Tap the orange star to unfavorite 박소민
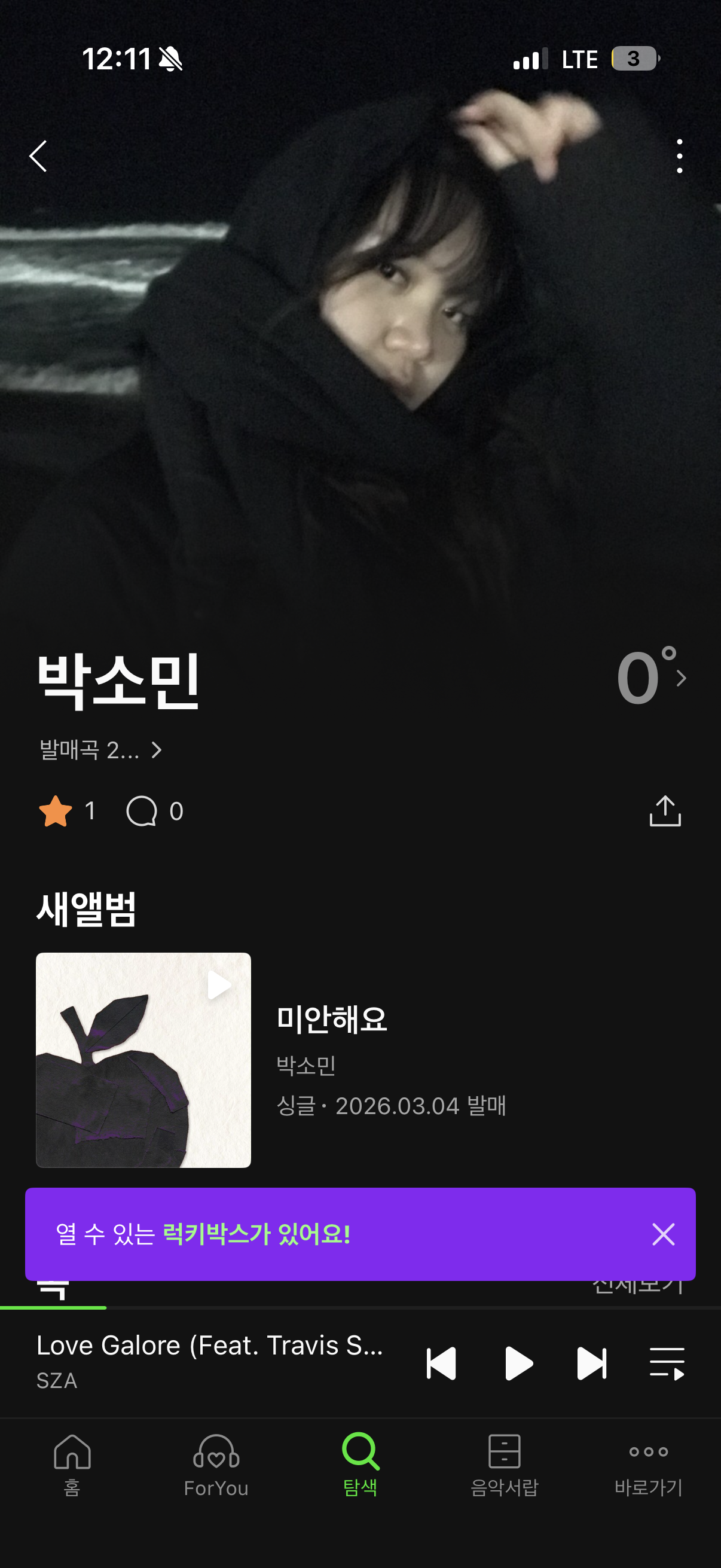The width and height of the screenshot is (721, 1568). 56,811
